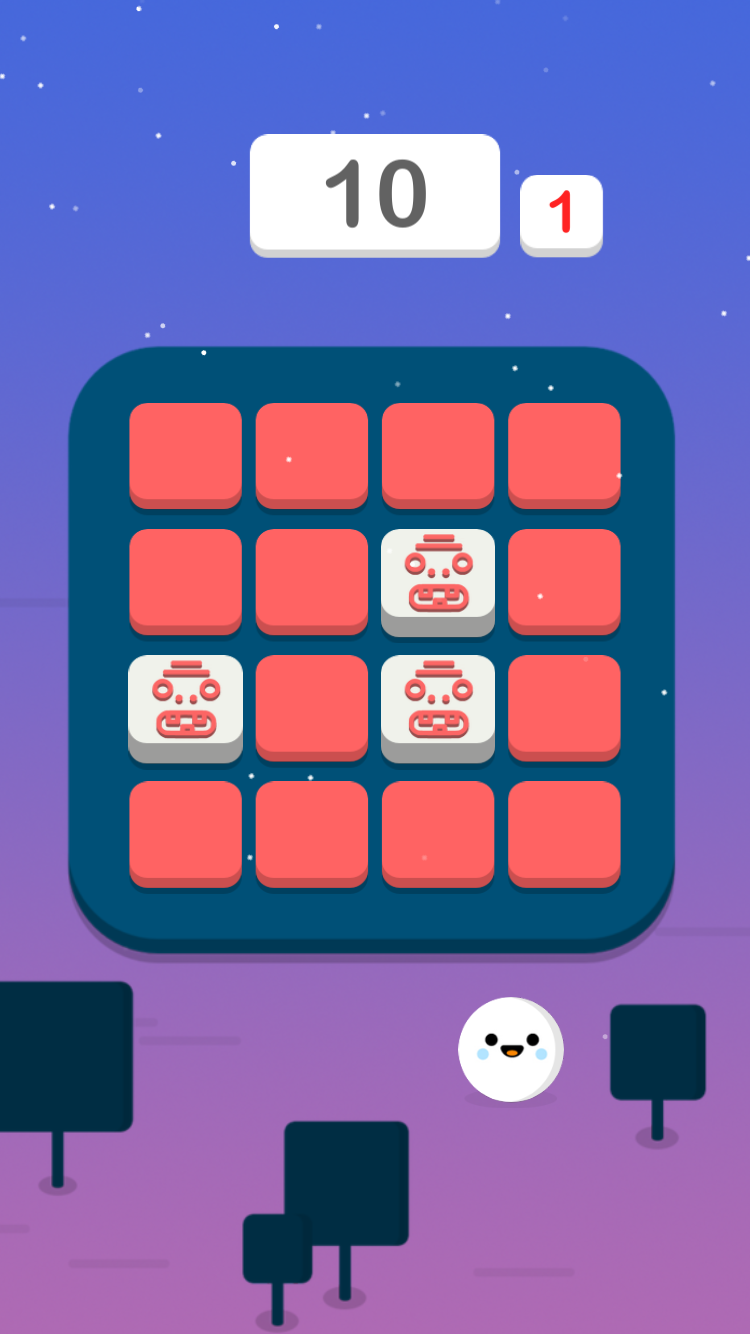Reveal the hidden tile just above the leftmost face tile
This screenshot has height=1334, width=750.
click(185, 579)
